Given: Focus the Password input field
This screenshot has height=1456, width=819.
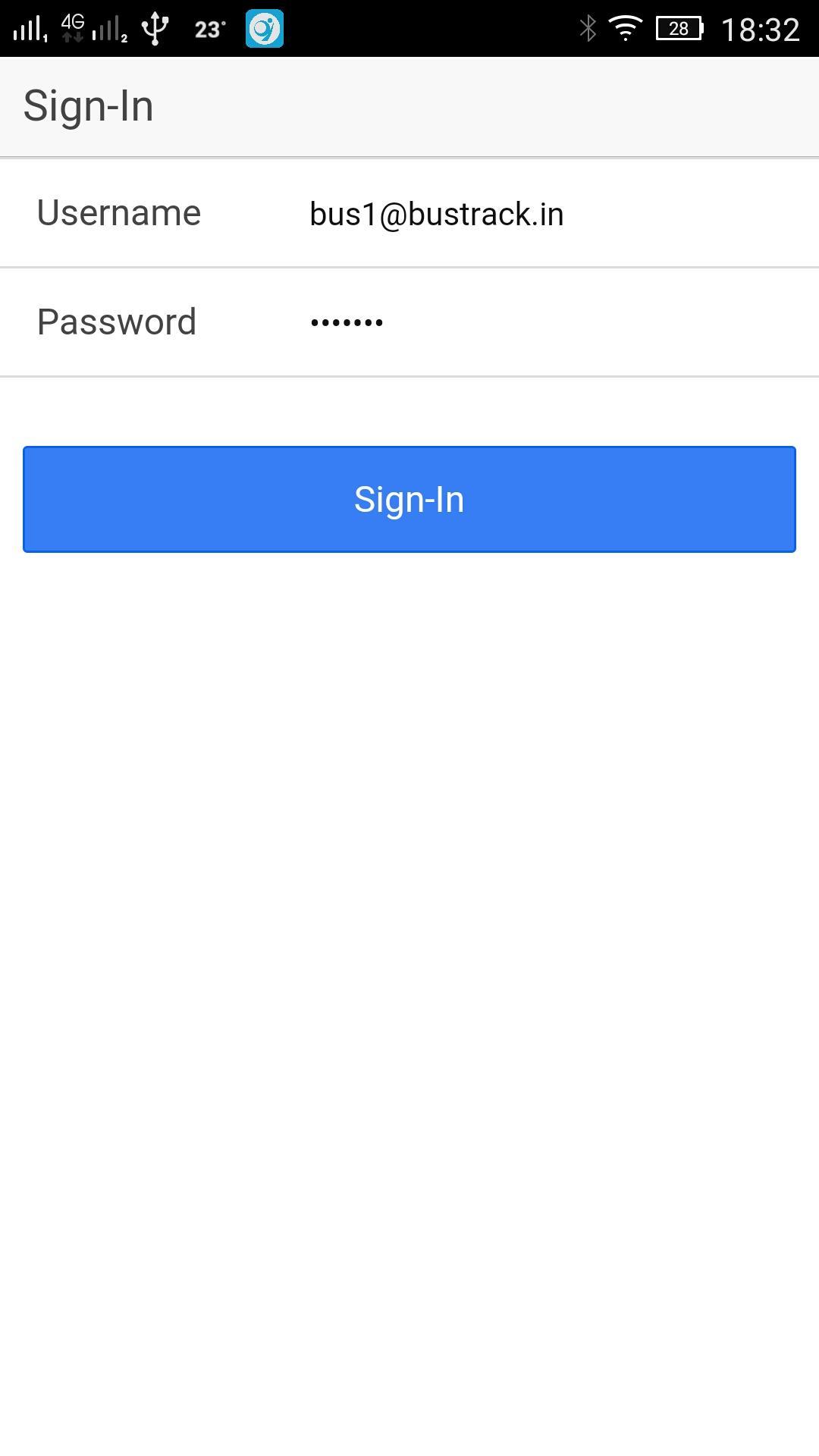Looking at the screenshot, I should tap(531, 322).
